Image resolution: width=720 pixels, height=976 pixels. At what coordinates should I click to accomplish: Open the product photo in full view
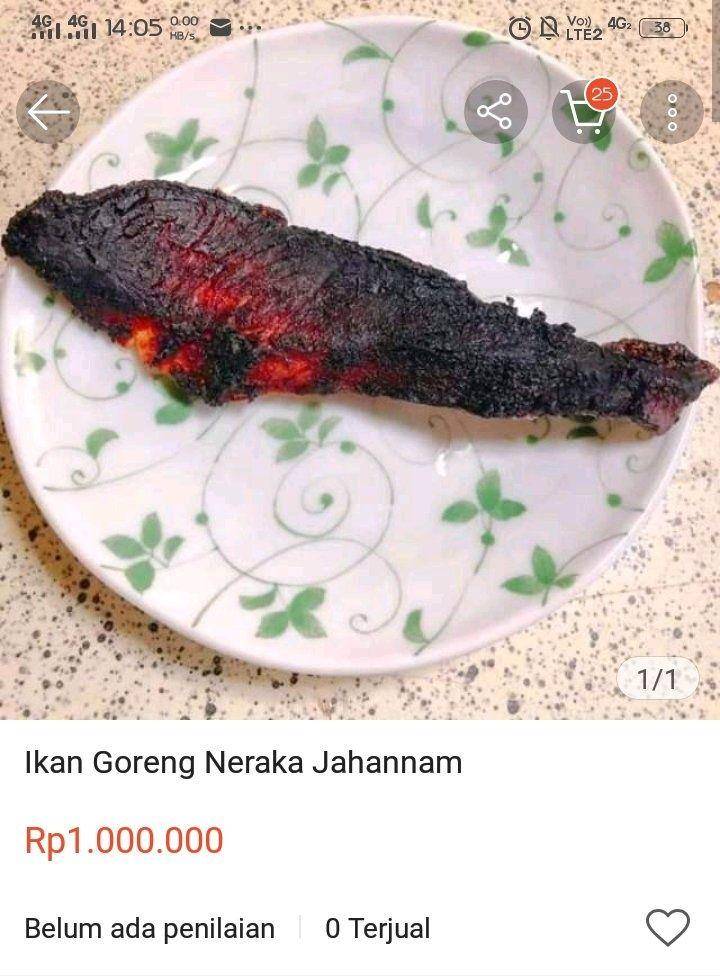coord(360,400)
